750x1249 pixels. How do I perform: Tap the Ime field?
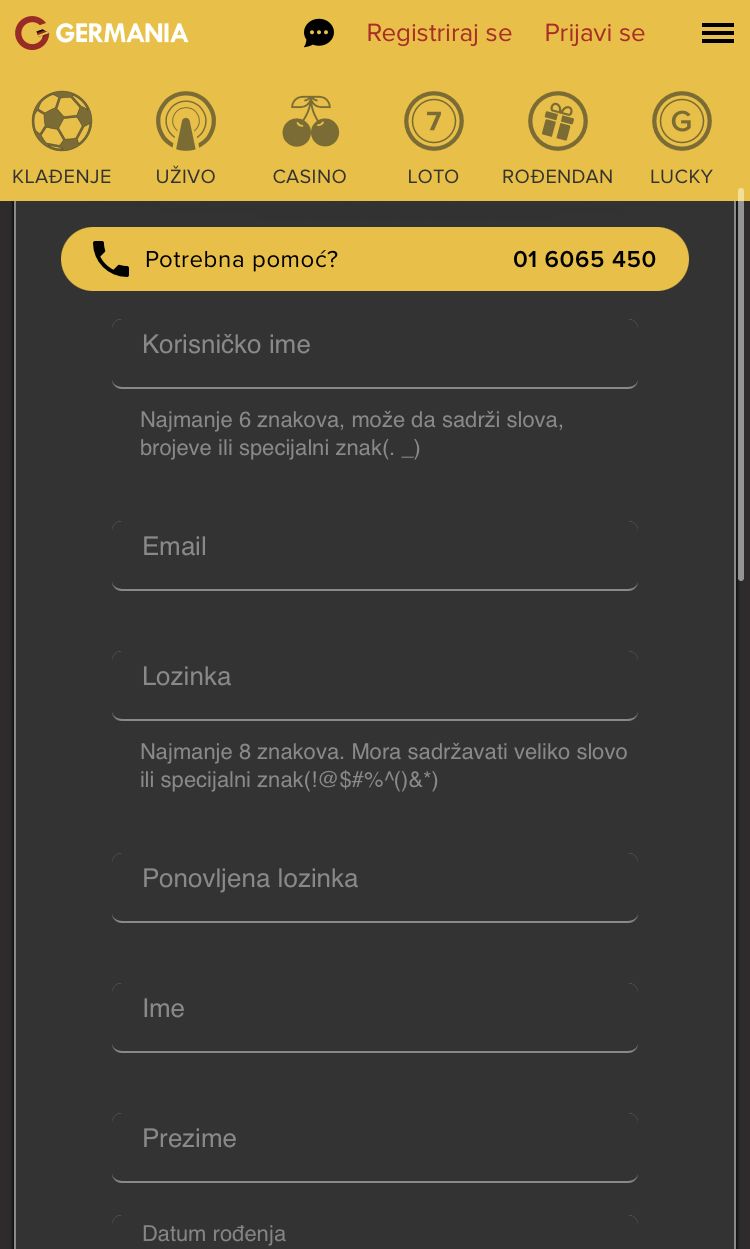tap(375, 1017)
